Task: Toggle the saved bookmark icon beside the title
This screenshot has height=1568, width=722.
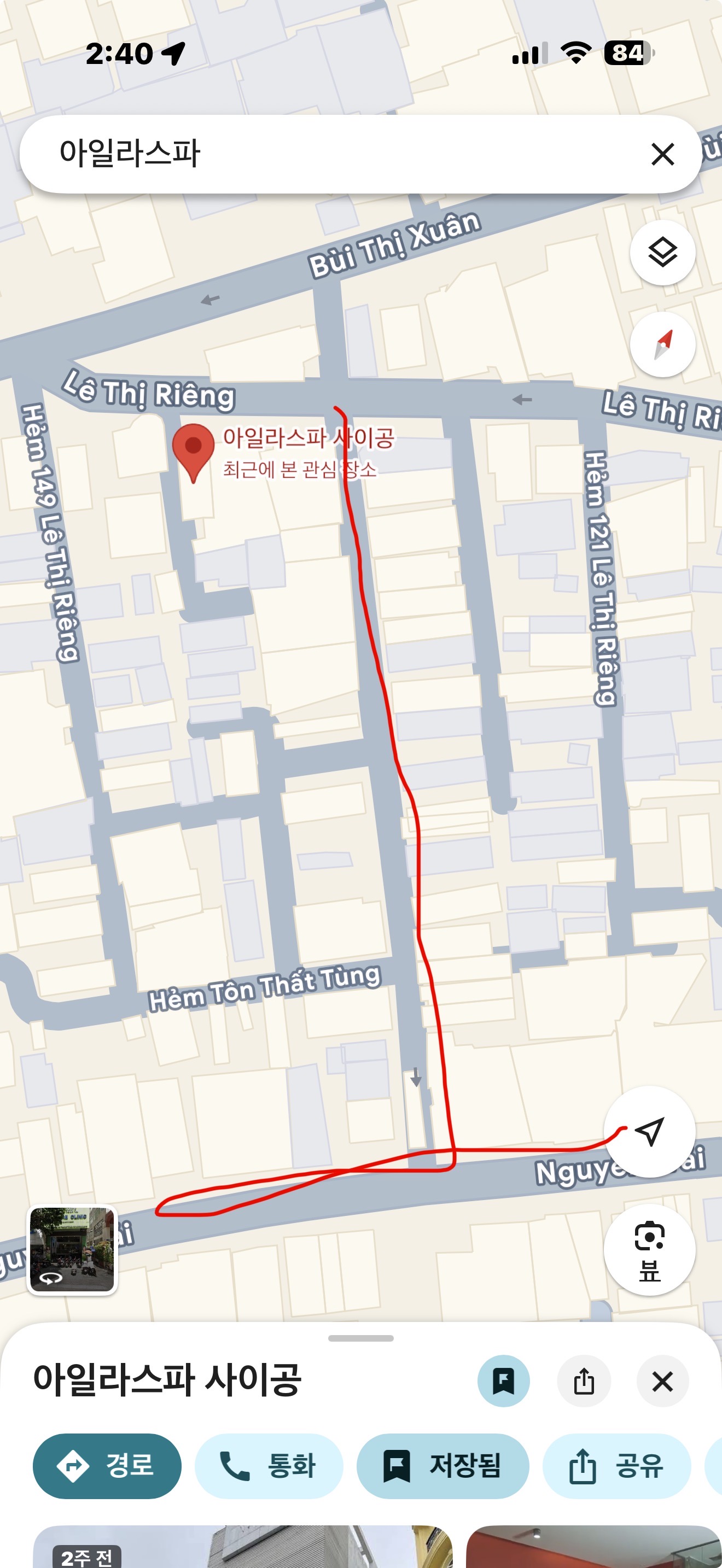Action: pos(503,1380)
